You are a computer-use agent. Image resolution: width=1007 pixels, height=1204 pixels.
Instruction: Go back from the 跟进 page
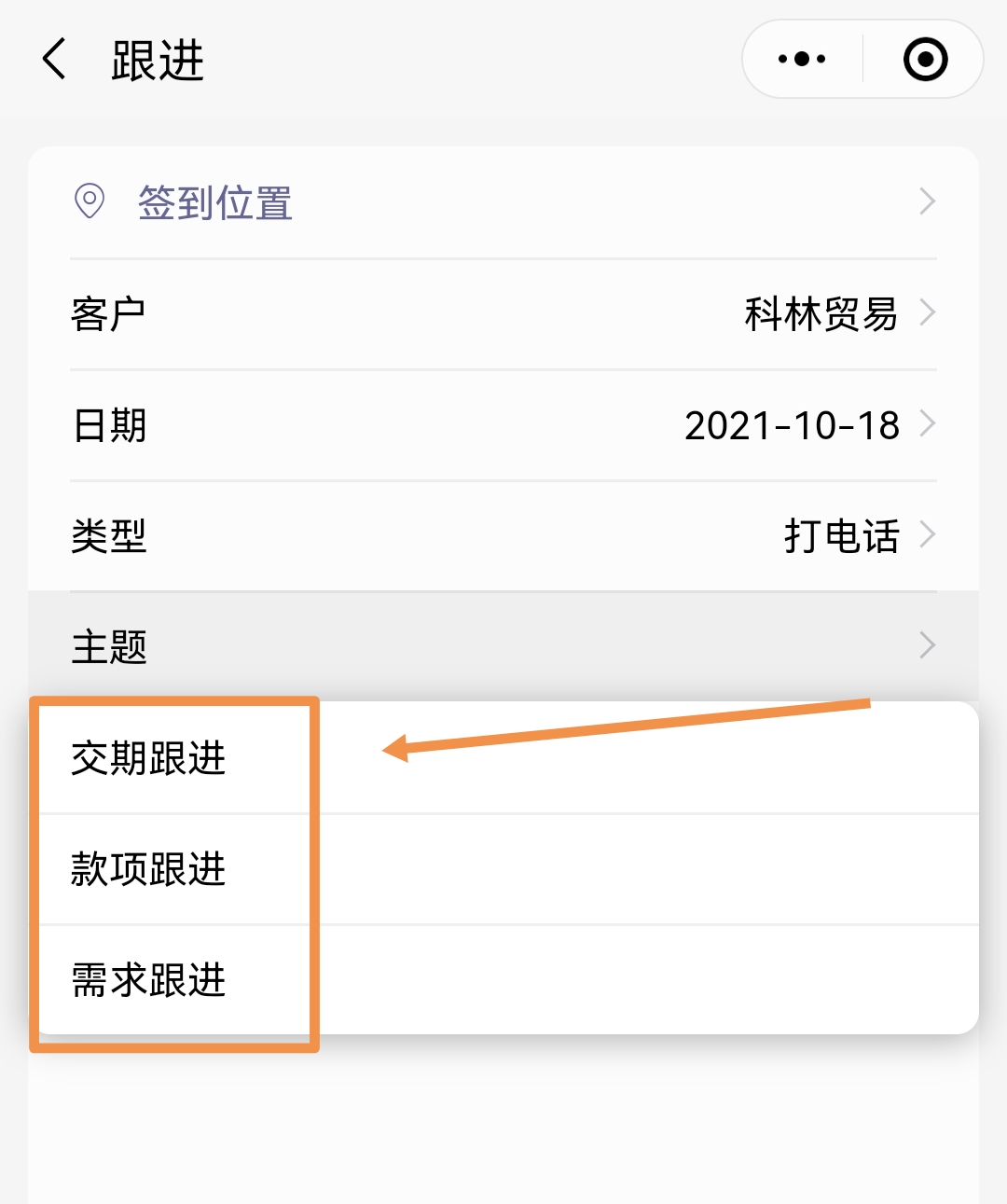coord(55,60)
